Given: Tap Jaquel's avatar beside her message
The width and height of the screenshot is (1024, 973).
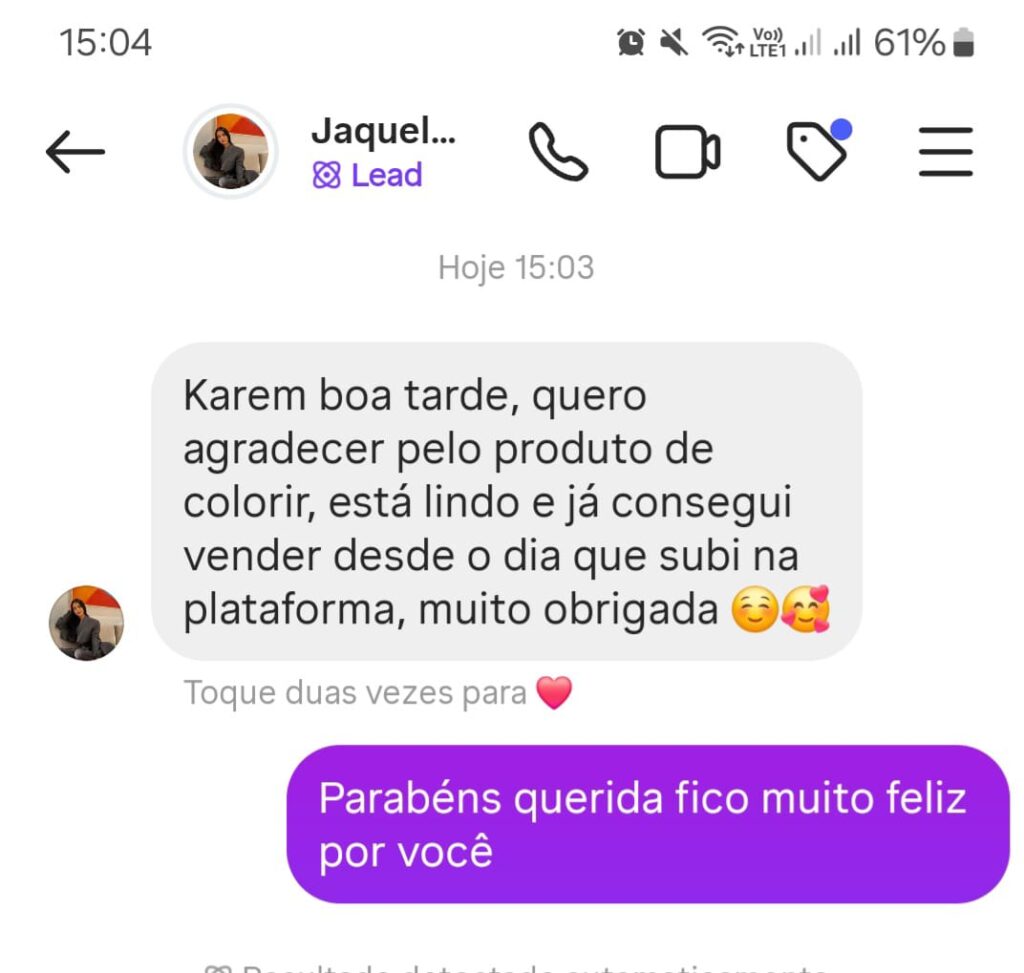Looking at the screenshot, I should click(x=86, y=623).
